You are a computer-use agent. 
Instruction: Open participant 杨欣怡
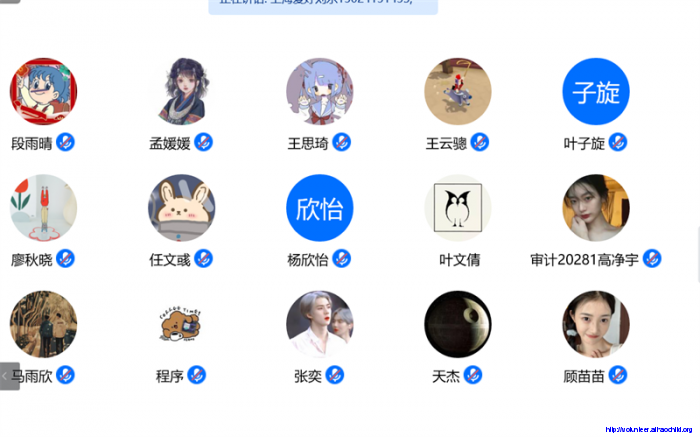[x=319, y=208]
